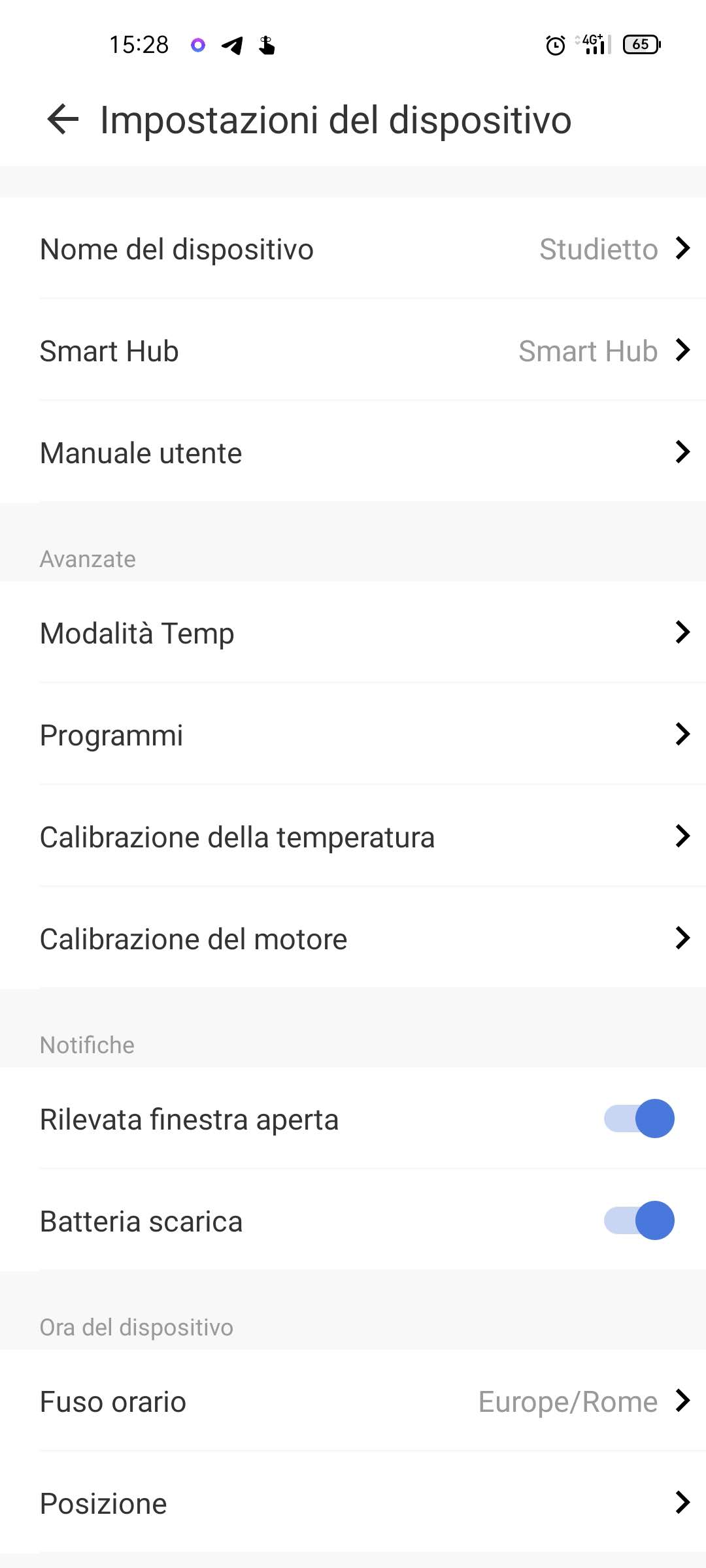
Task: Open Calibrazione della temperatura
Action: click(353, 837)
